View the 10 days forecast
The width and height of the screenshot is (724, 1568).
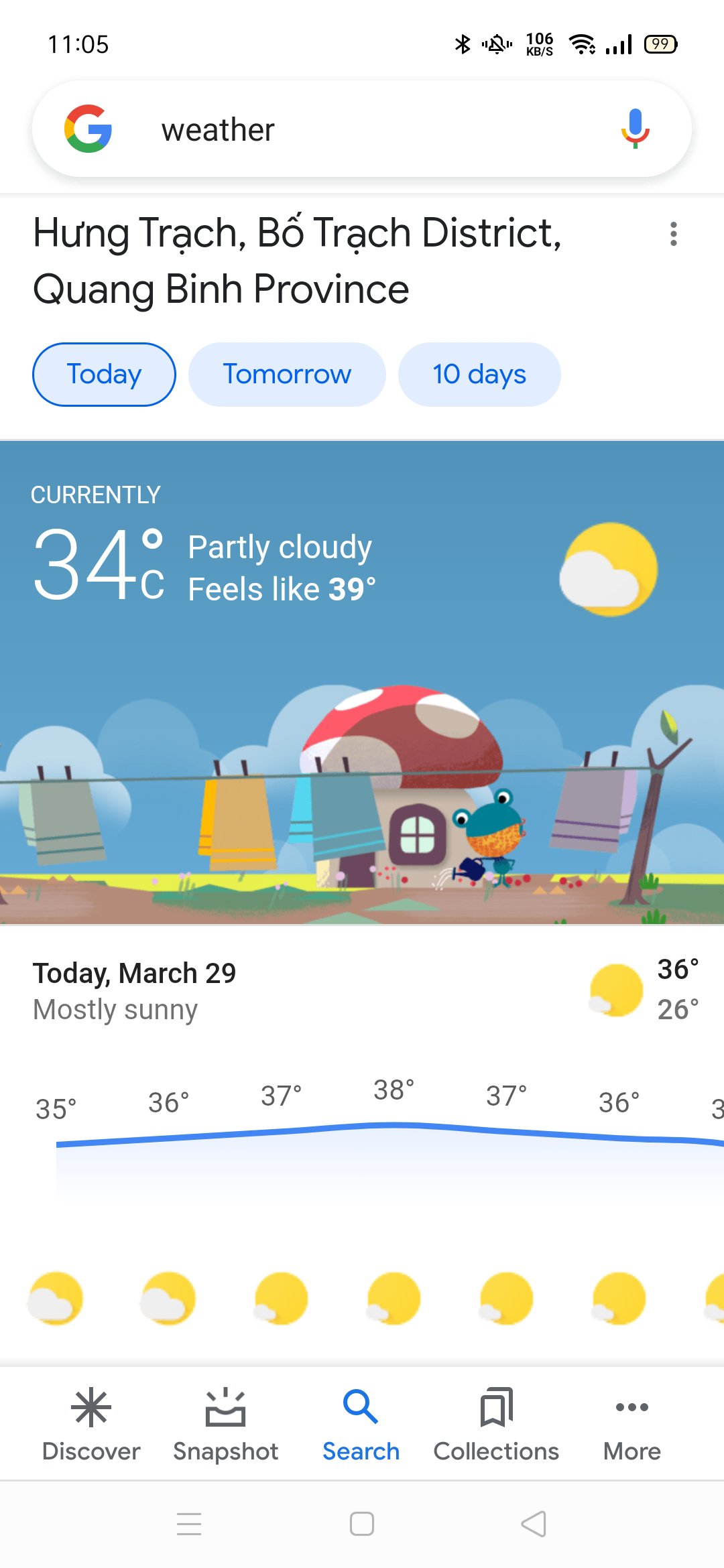(479, 375)
